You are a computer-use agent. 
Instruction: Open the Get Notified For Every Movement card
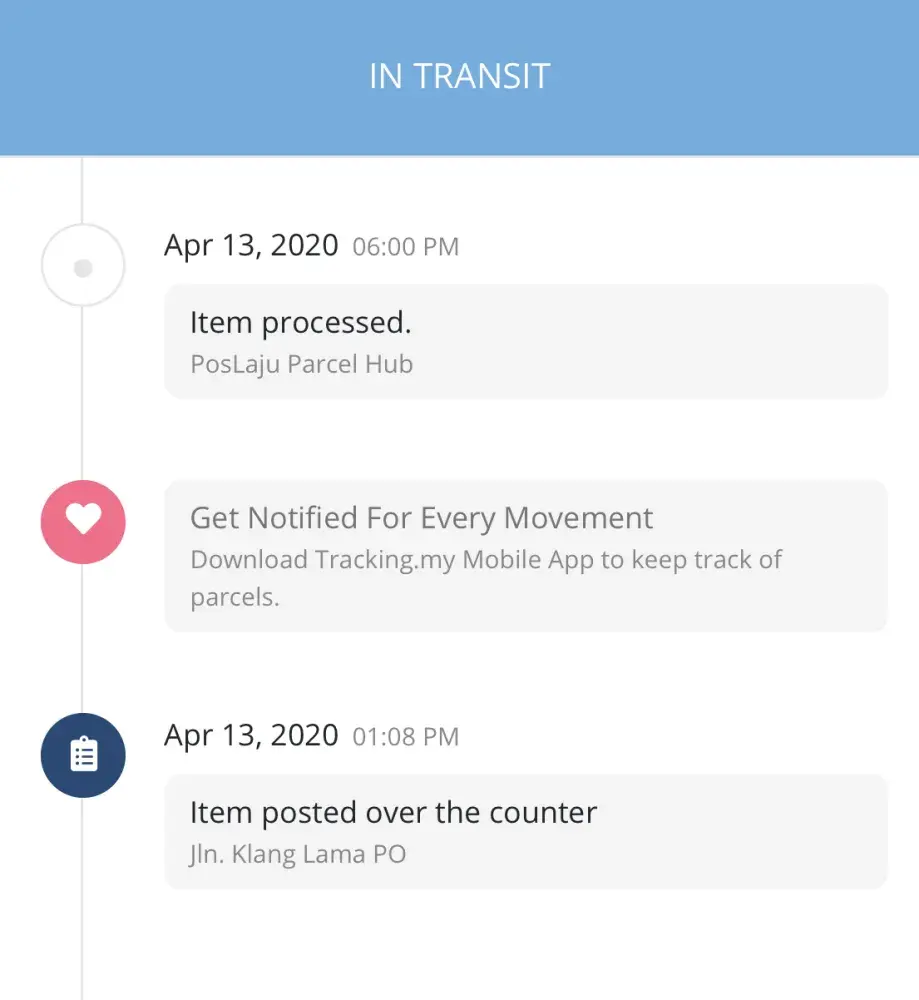point(525,556)
